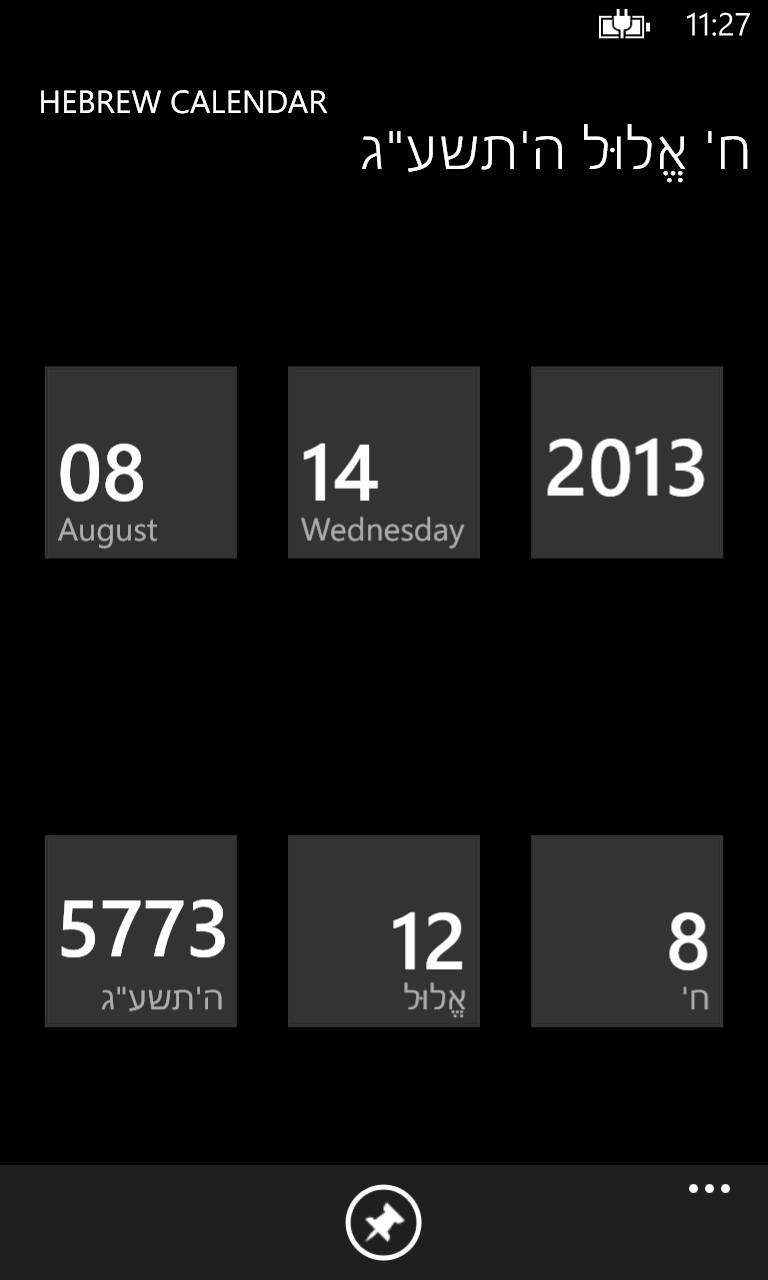Tap the 14 Wednesday day tile
The width and height of the screenshot is (768, 1280).
click(x=384, y=462)
